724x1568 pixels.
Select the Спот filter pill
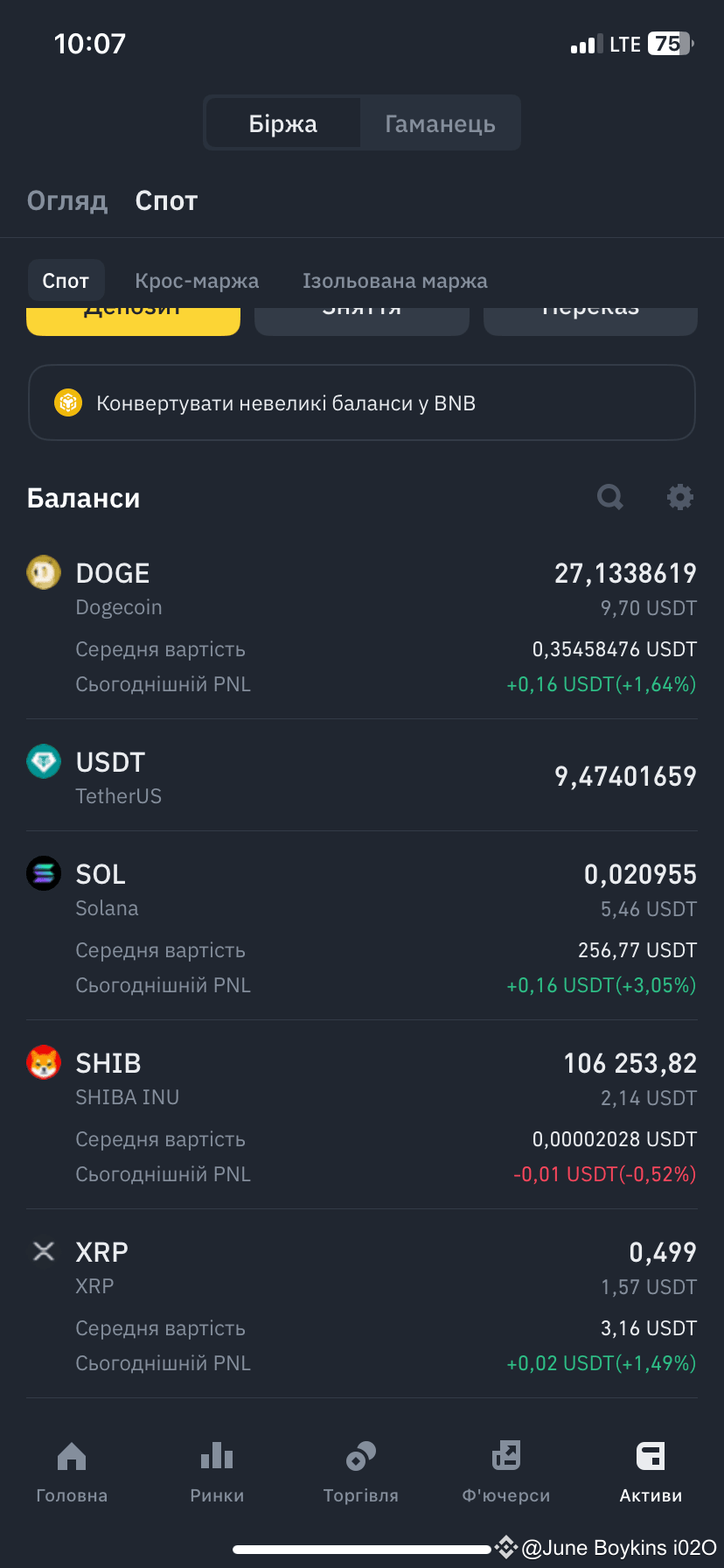pyautogui.click(x=66, y=280)
